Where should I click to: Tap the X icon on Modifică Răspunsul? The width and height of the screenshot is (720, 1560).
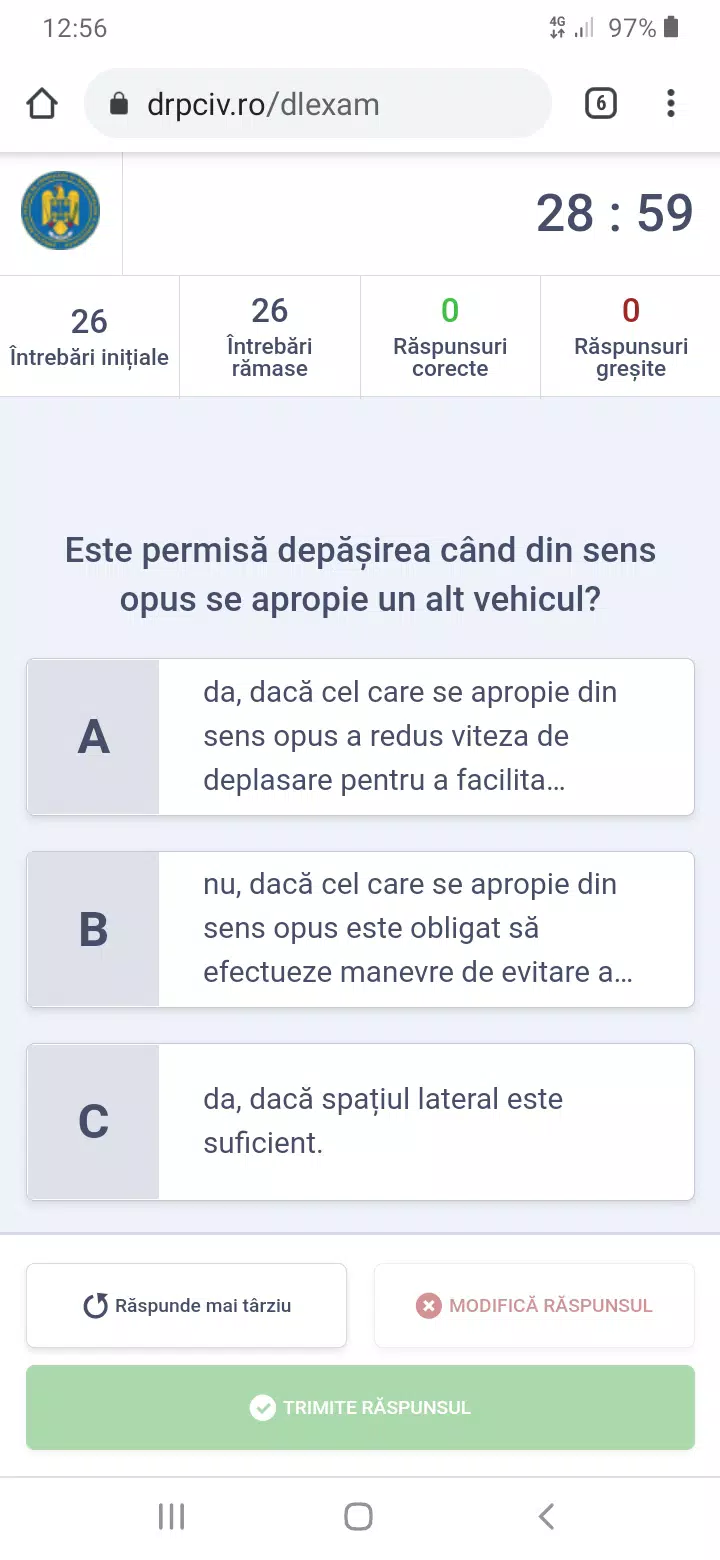[428, 1305]
